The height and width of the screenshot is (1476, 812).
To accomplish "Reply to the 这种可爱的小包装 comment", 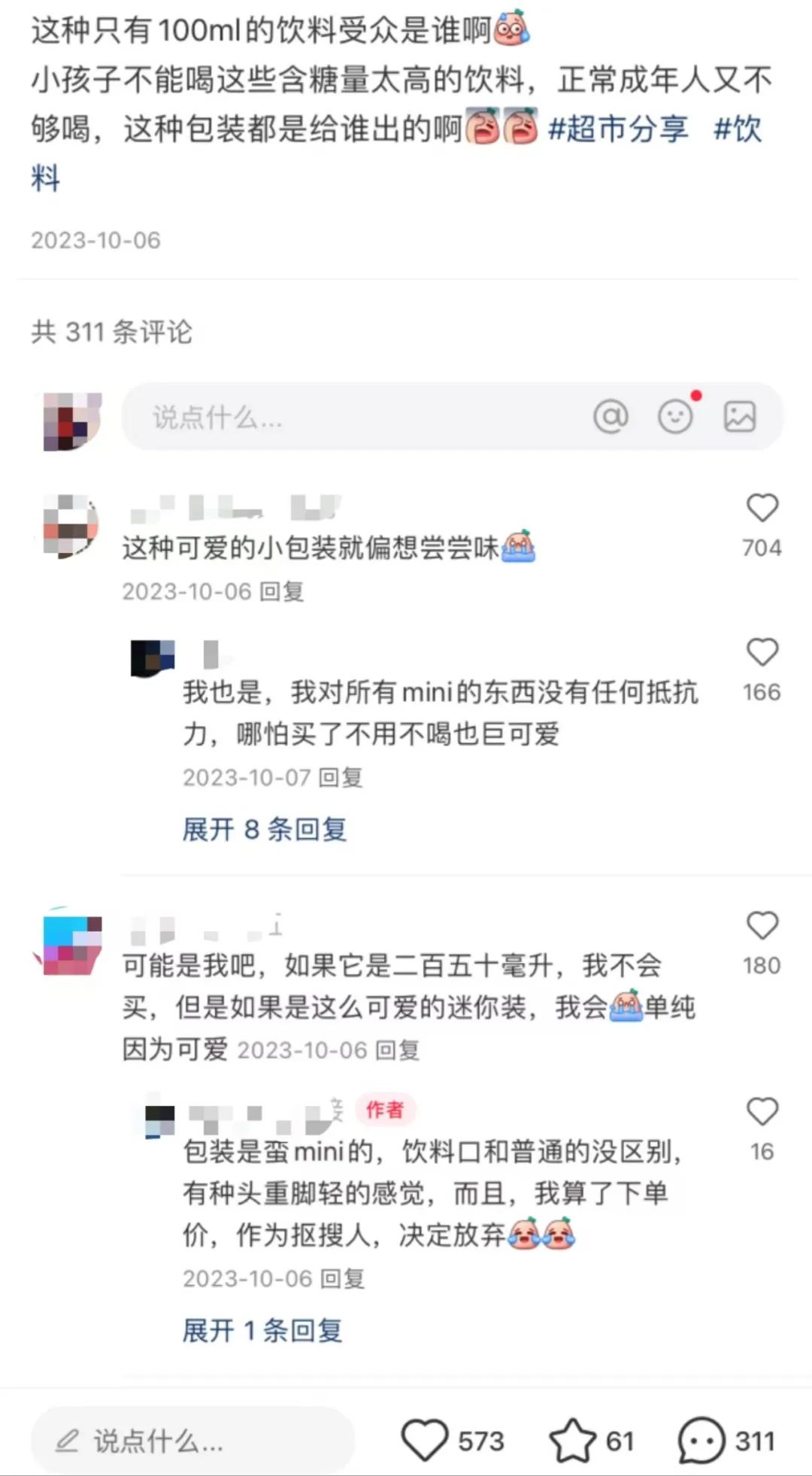I will (x=282, y=592).
